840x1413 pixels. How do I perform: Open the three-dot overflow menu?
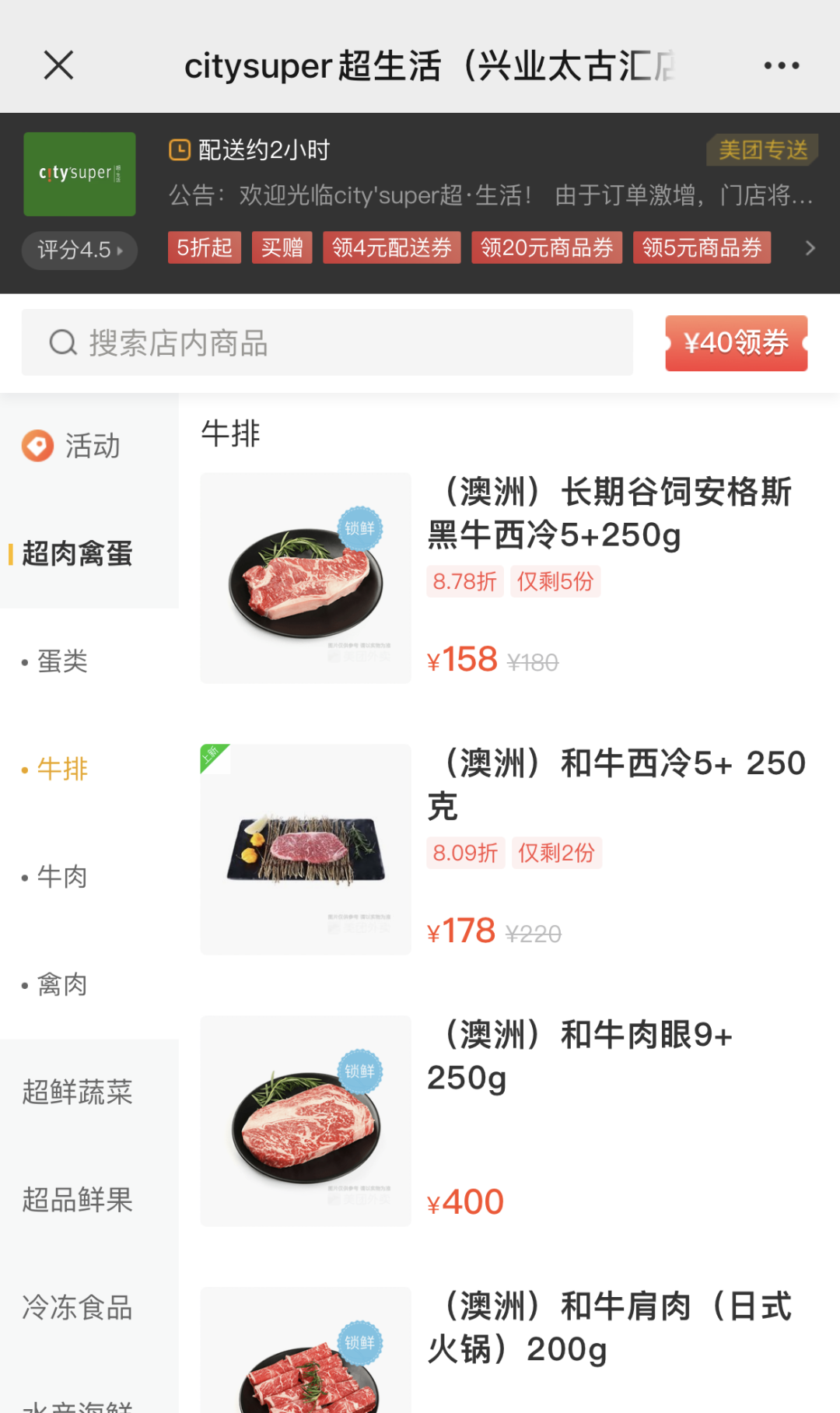(x=781, y=65)
